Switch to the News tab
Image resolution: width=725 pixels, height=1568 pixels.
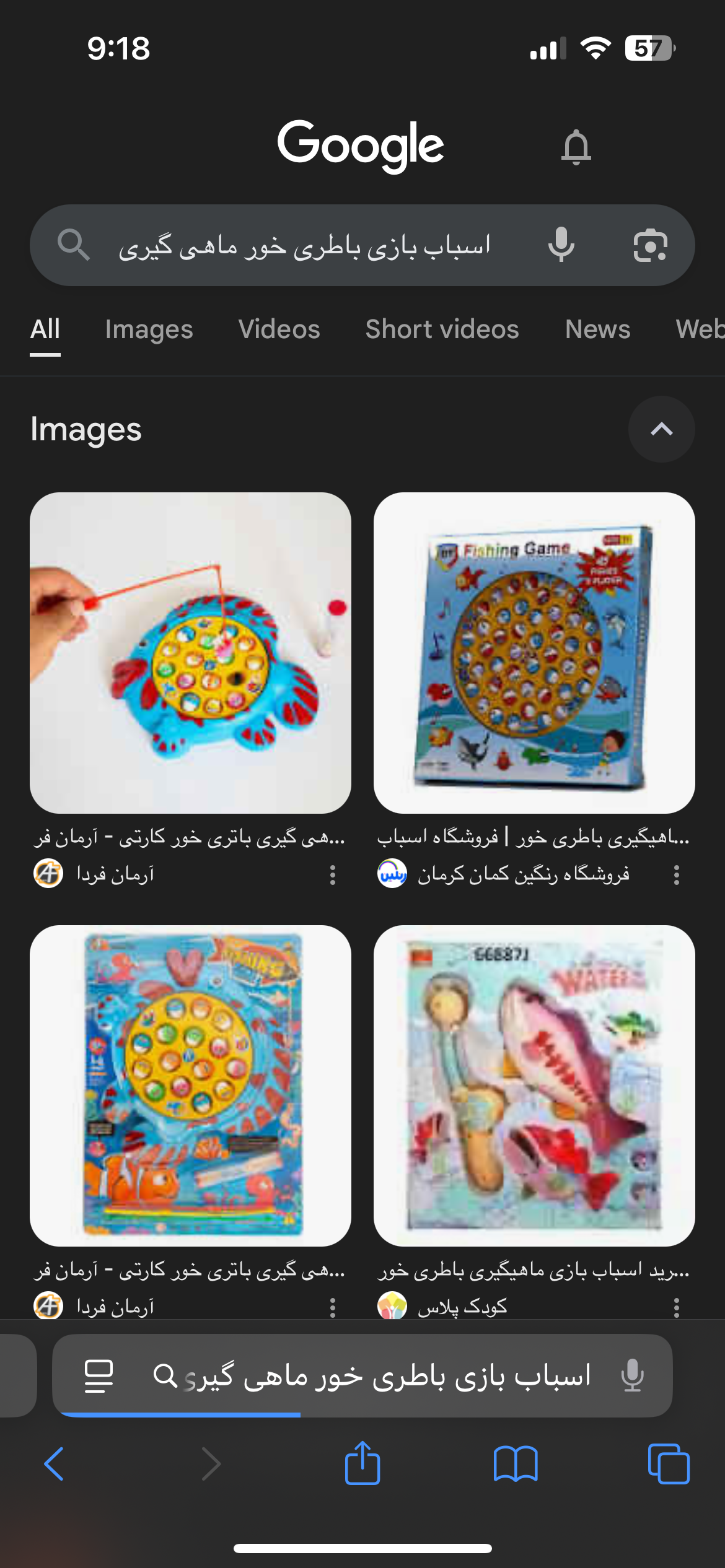[597, 329]
